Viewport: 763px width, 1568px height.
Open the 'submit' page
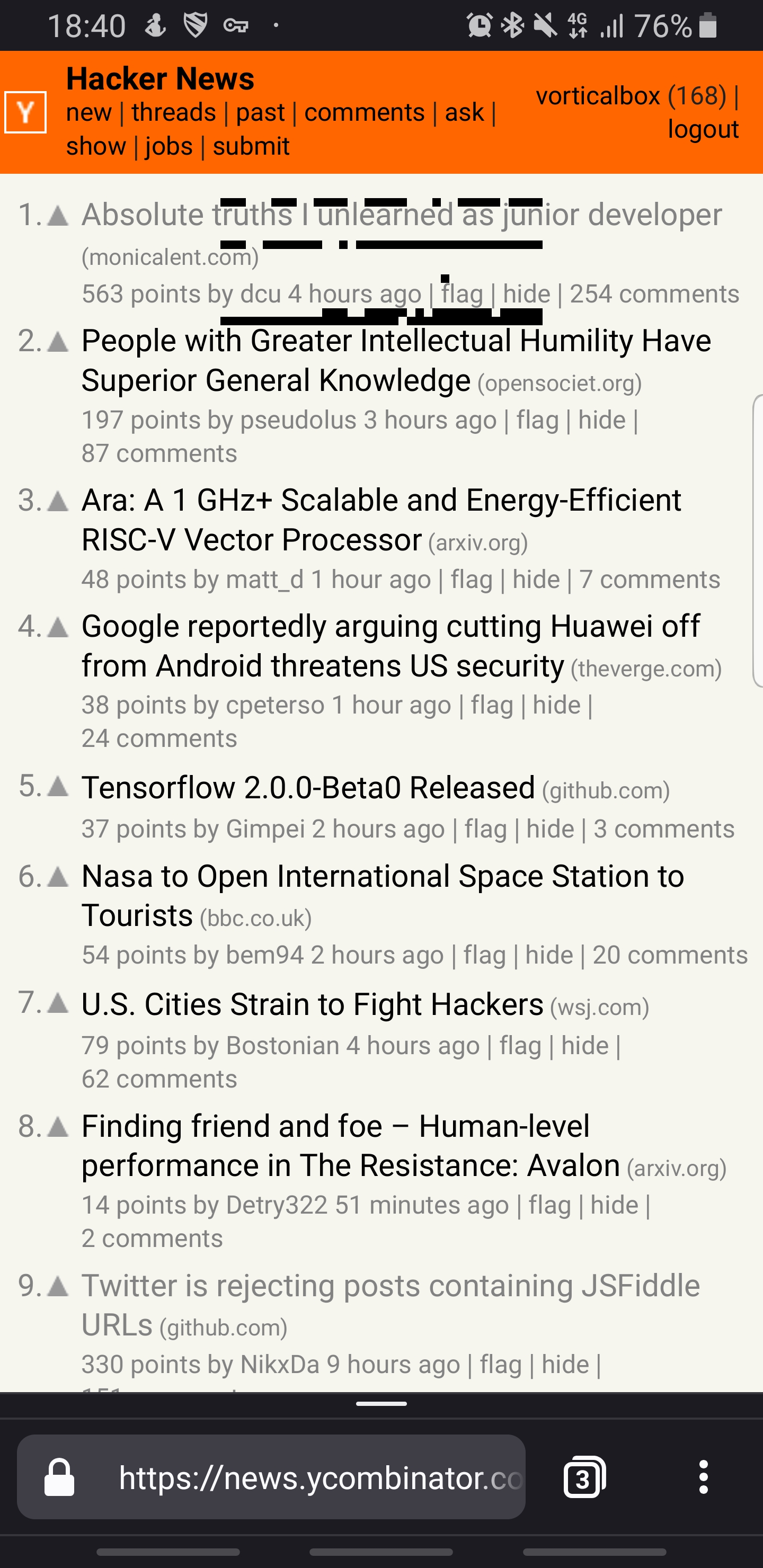(x=251, y=147)
